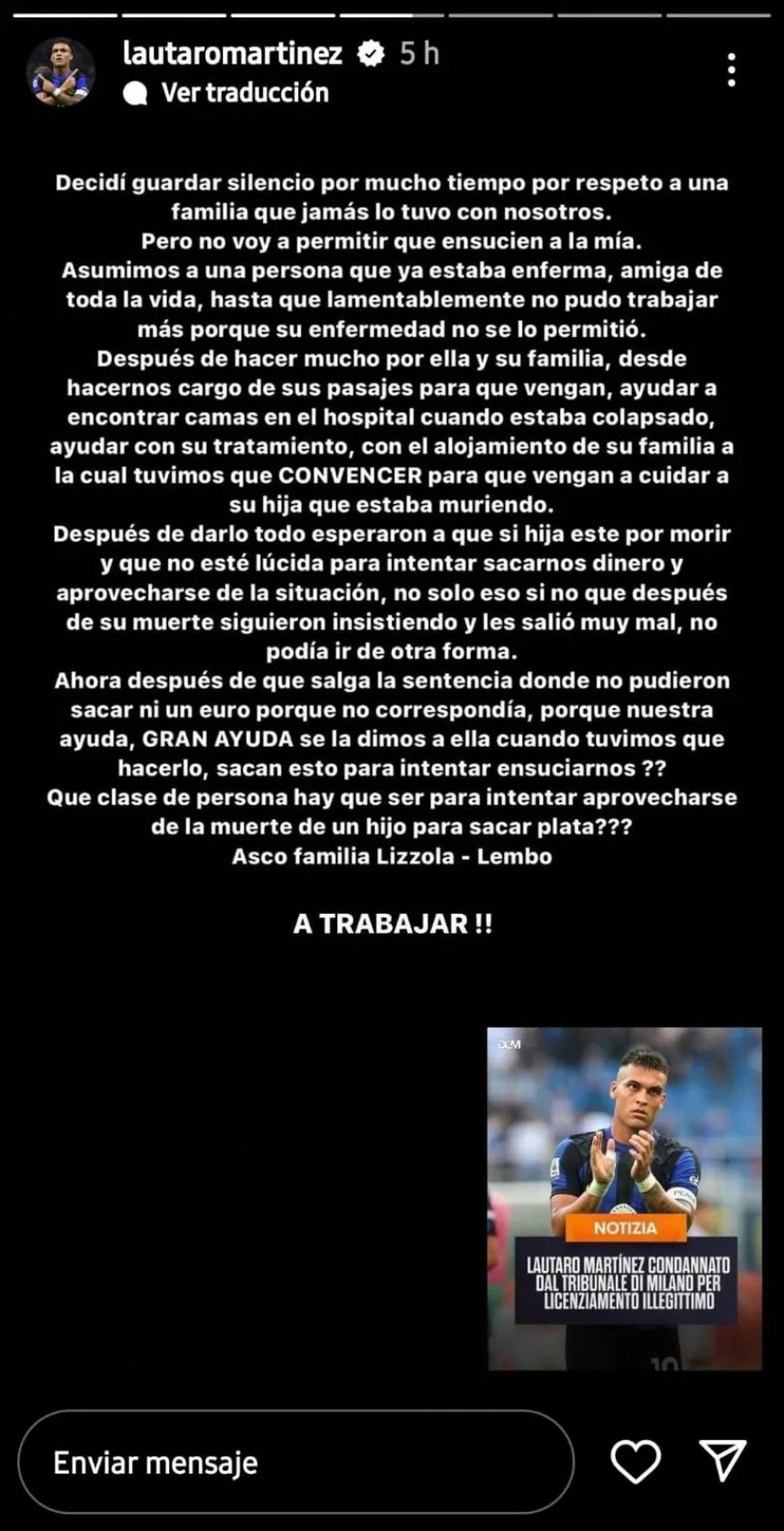Open lautaromartinez profile picture

click(x=61, y=72)
